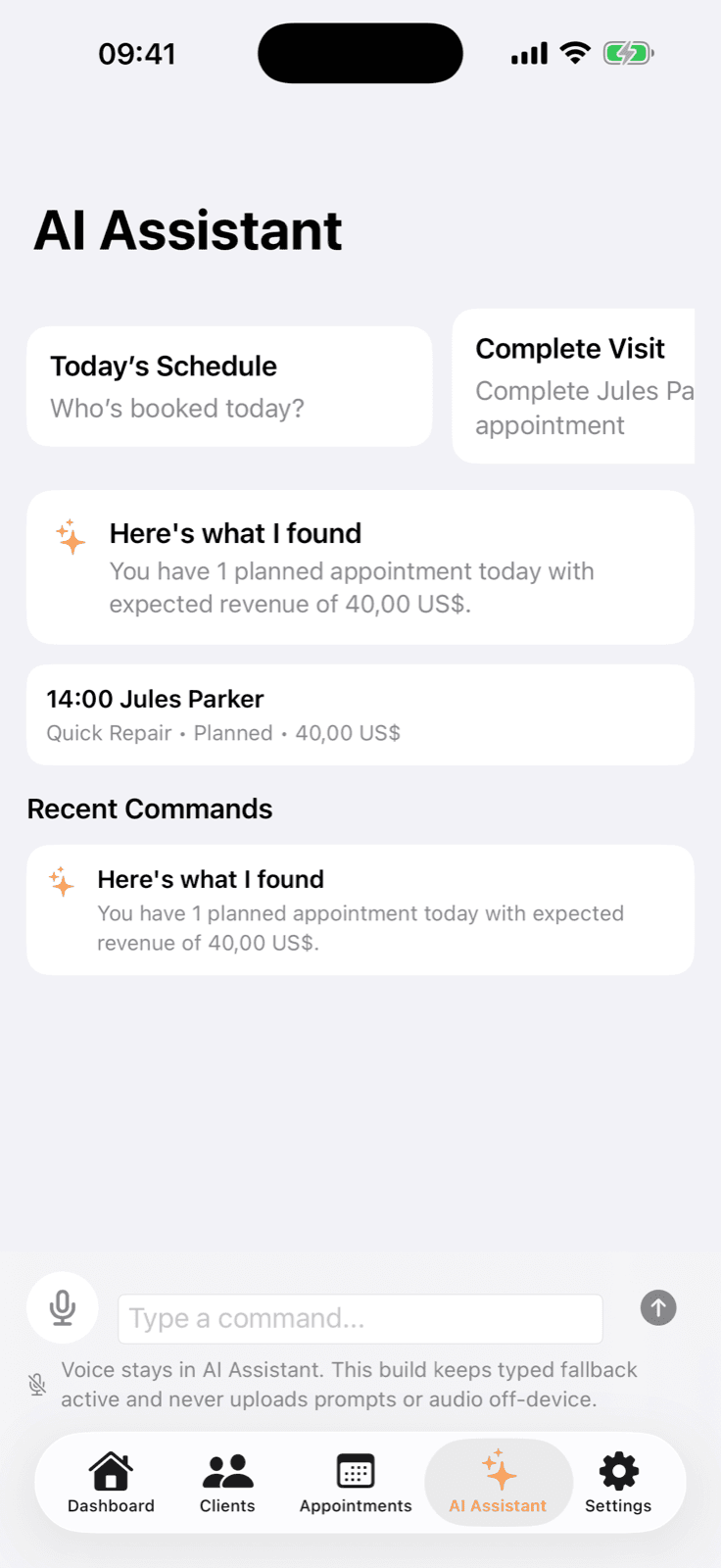Select the Dashboard home icon

(110, 1469)
